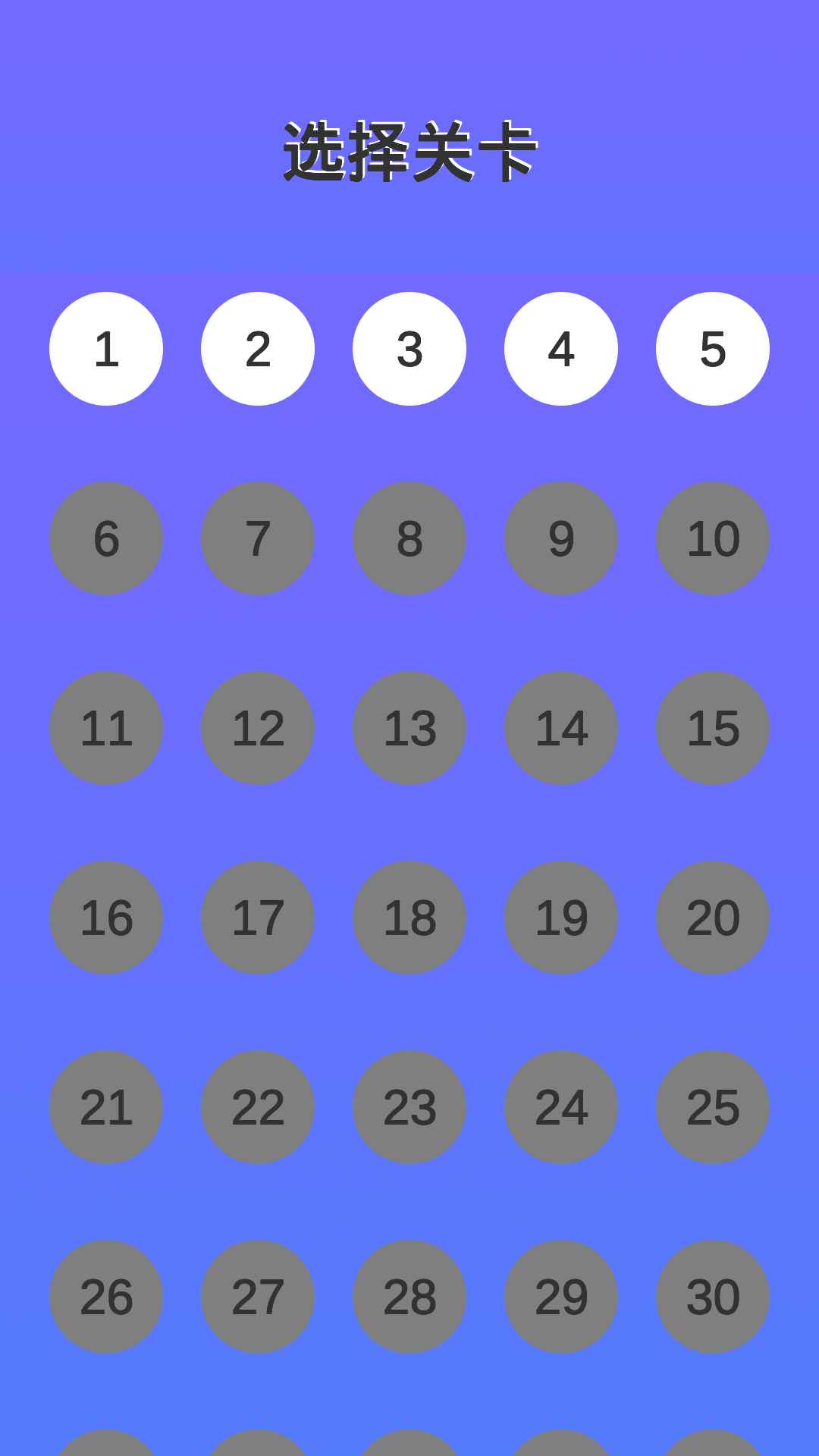Open level 28
Image resolution: width=819 pixels, height=1456 pixels.
(409, 1297)
